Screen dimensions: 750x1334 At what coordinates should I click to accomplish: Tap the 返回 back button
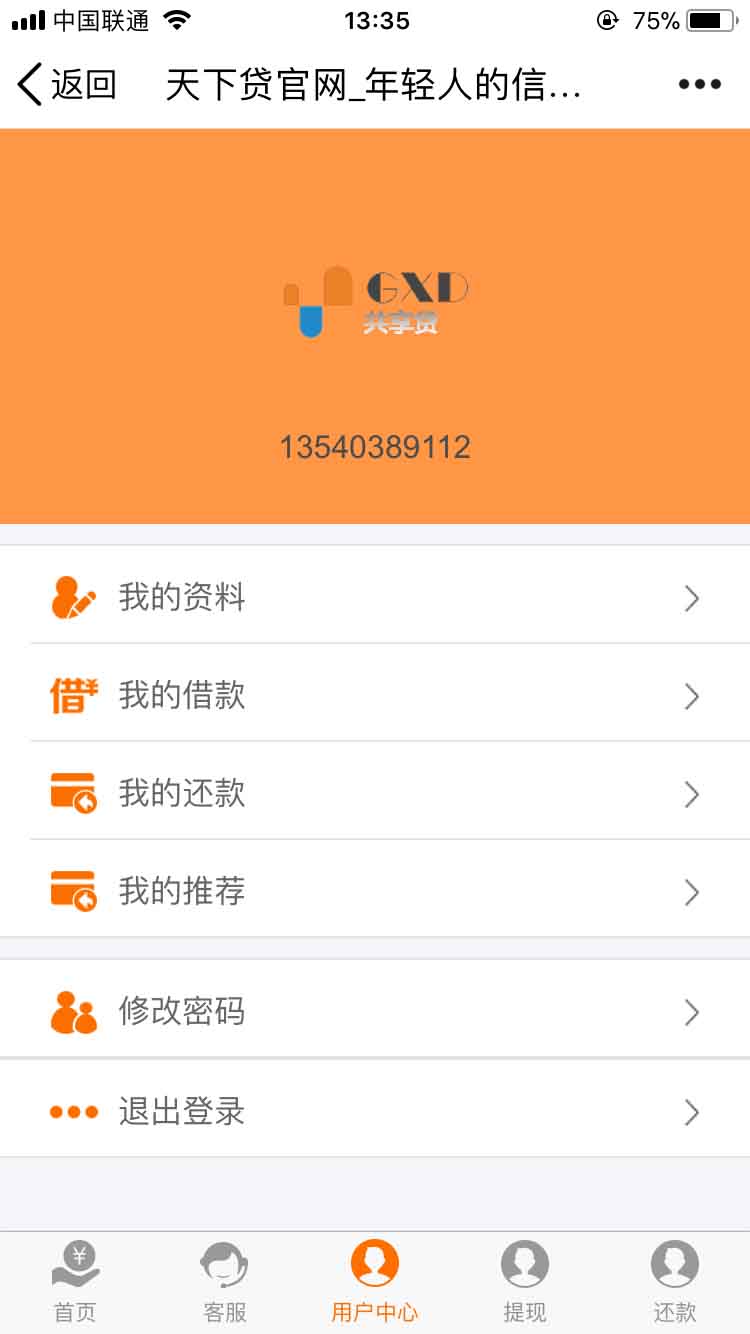[67, 85]
